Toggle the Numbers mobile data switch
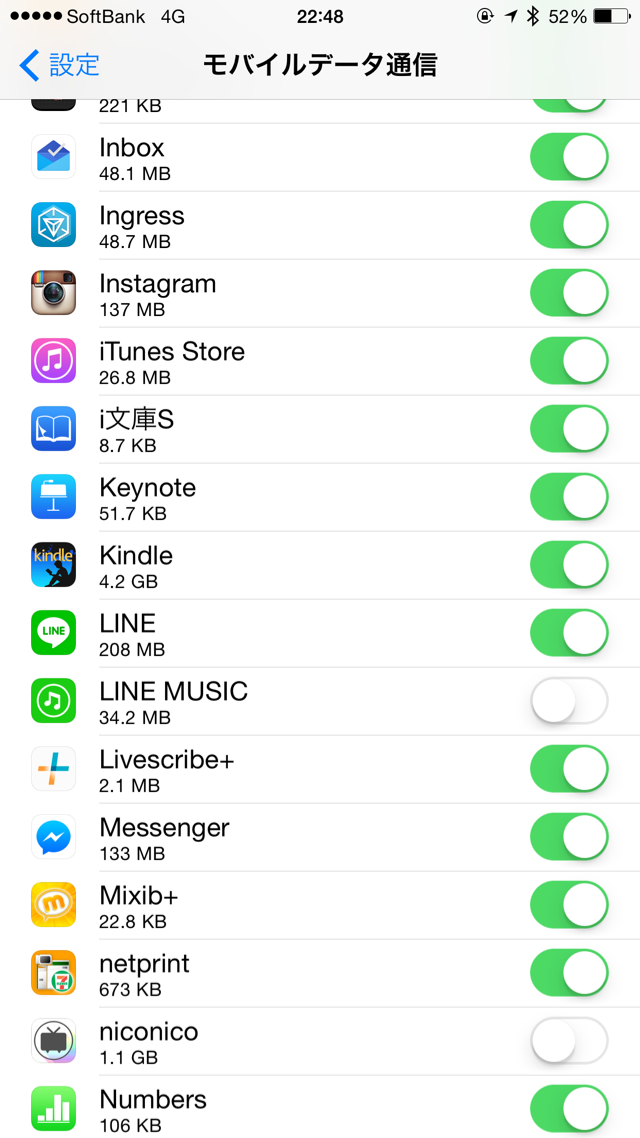The width and height of the screenshot is (640, 1138). (x=569, y=1109)
